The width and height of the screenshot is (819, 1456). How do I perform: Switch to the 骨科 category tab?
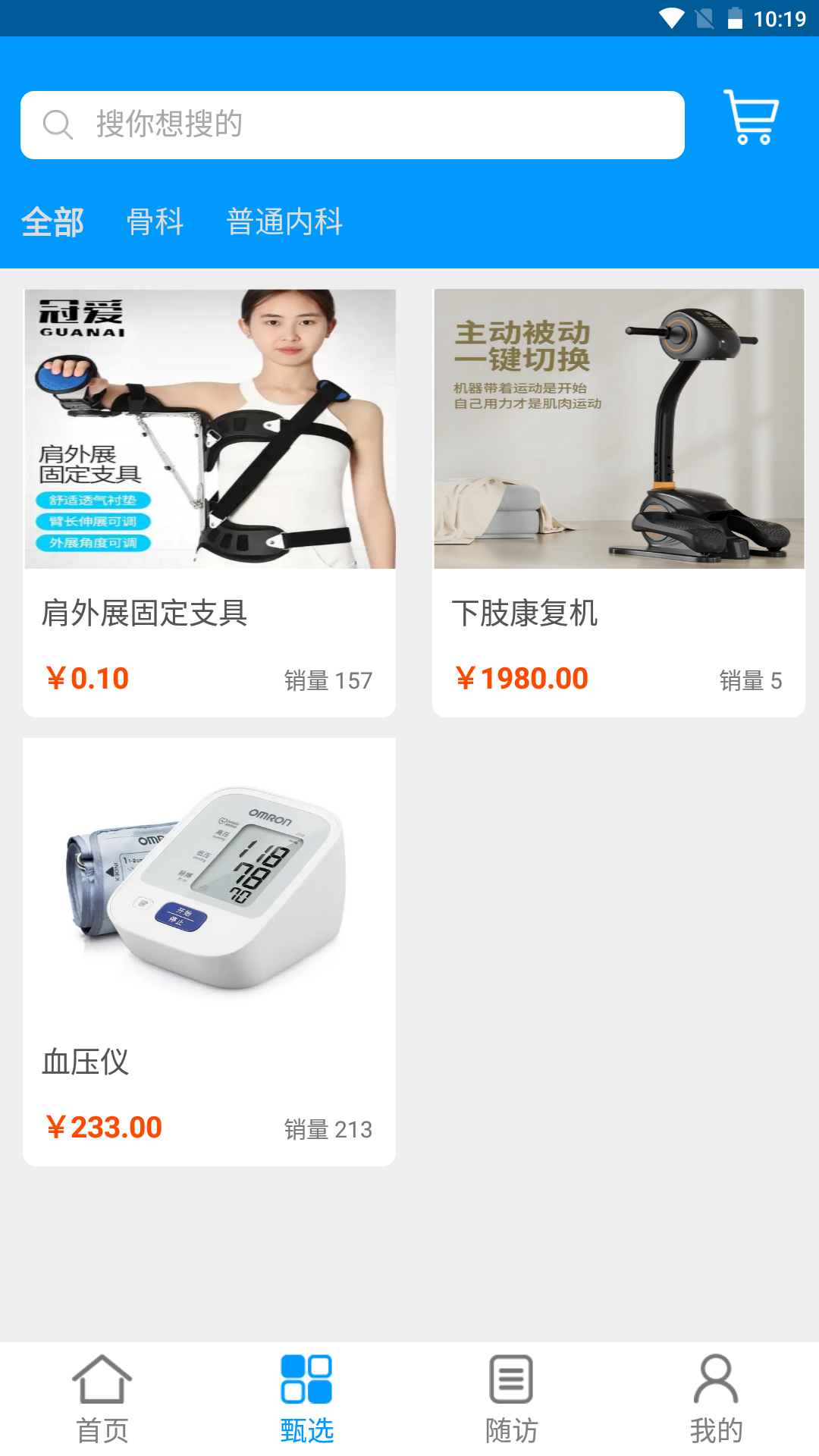click(x=155, y=222)
